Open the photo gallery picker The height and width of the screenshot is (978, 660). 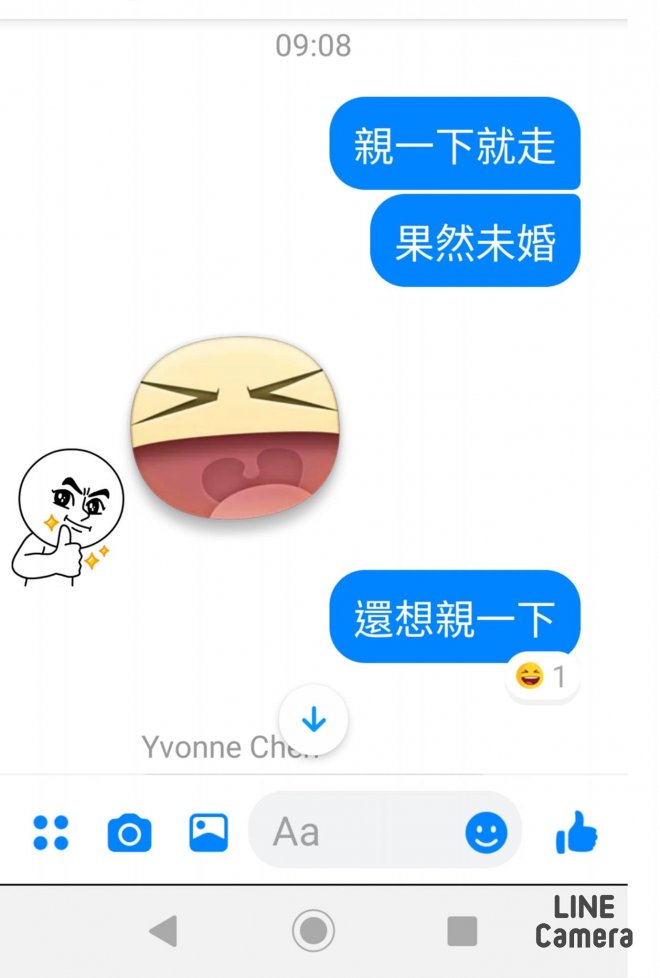tap(208, 832)
